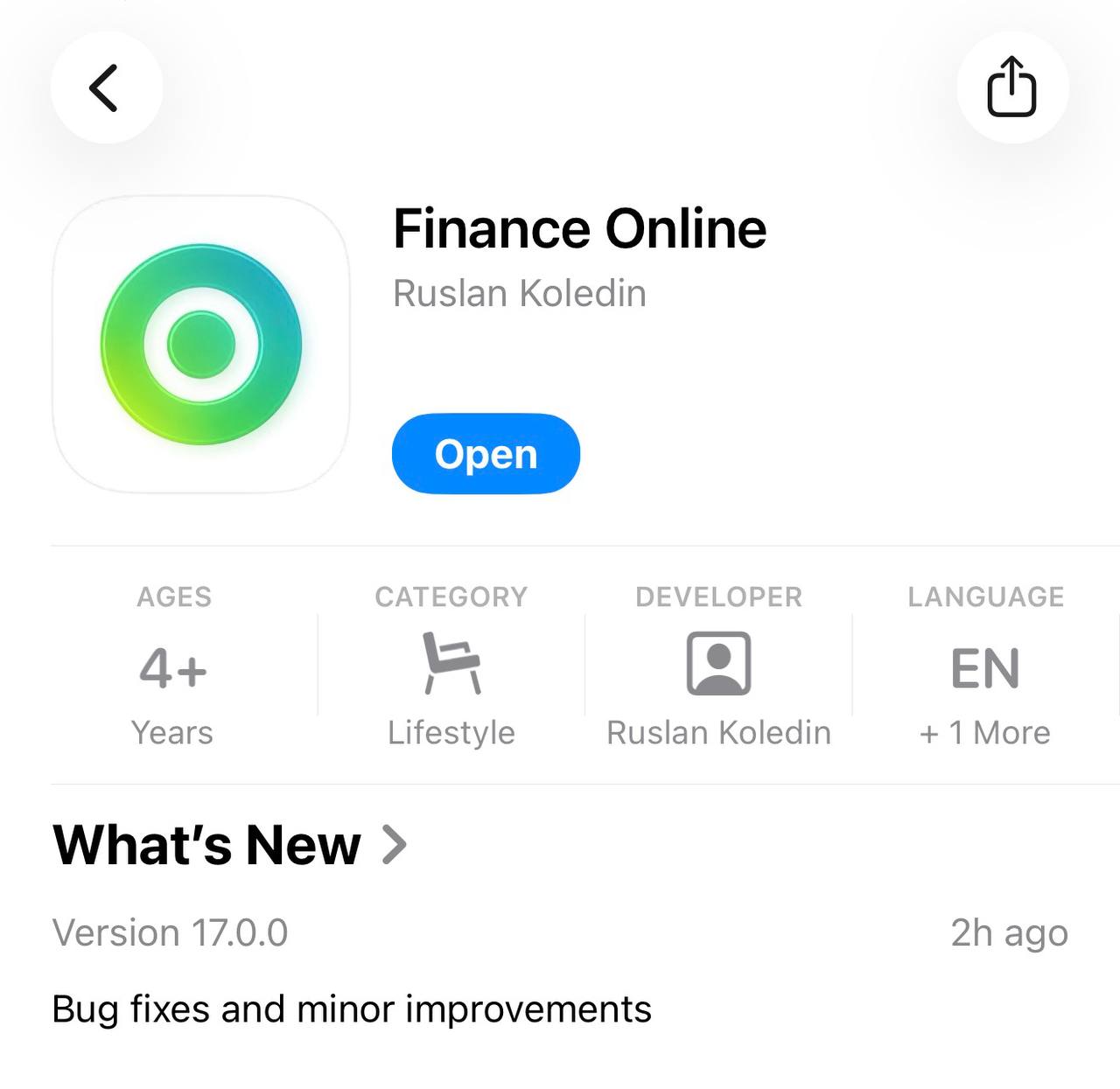View the 4+ age rating details
The width and height of the screenshot is (1120, 1089).
coord(173,667)
